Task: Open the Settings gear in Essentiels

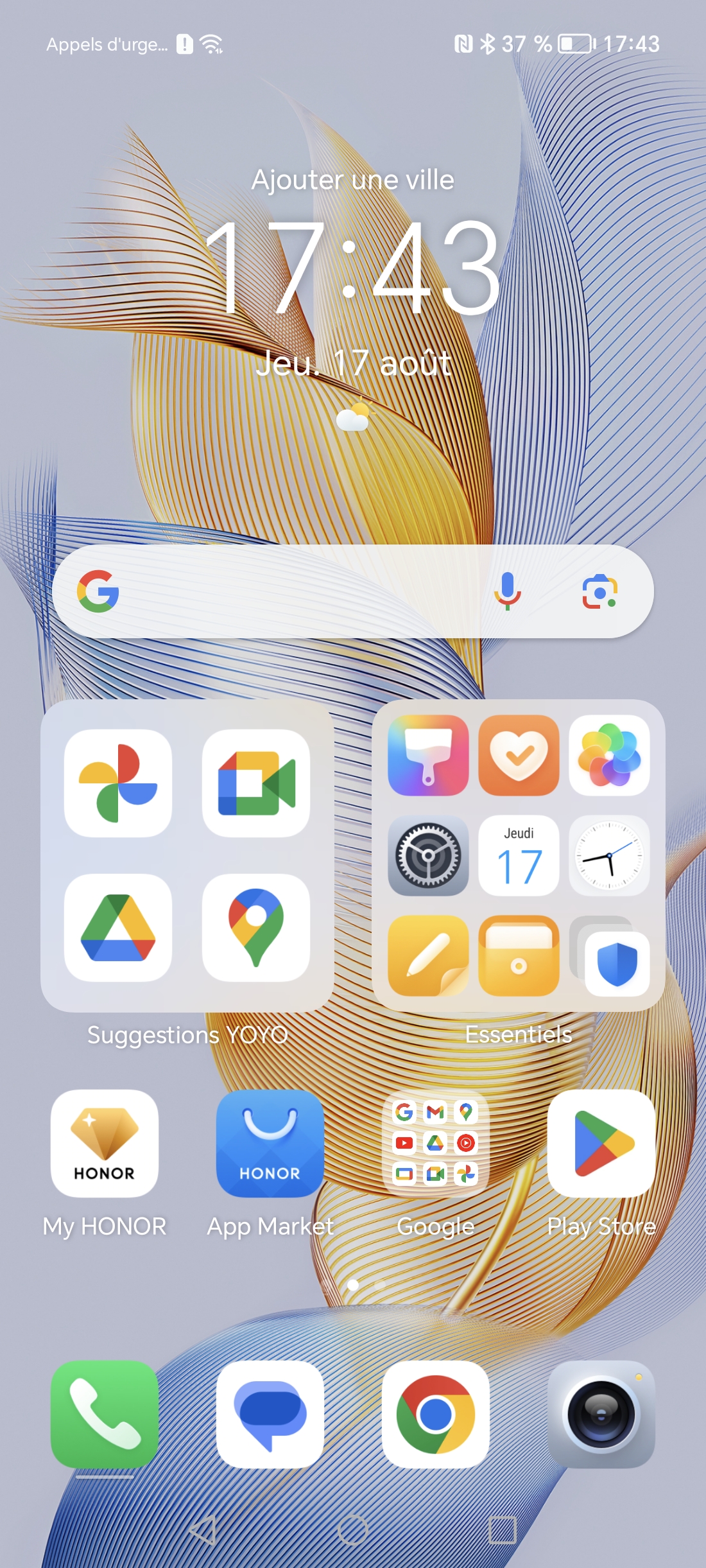Action: [x=428, y=855]
